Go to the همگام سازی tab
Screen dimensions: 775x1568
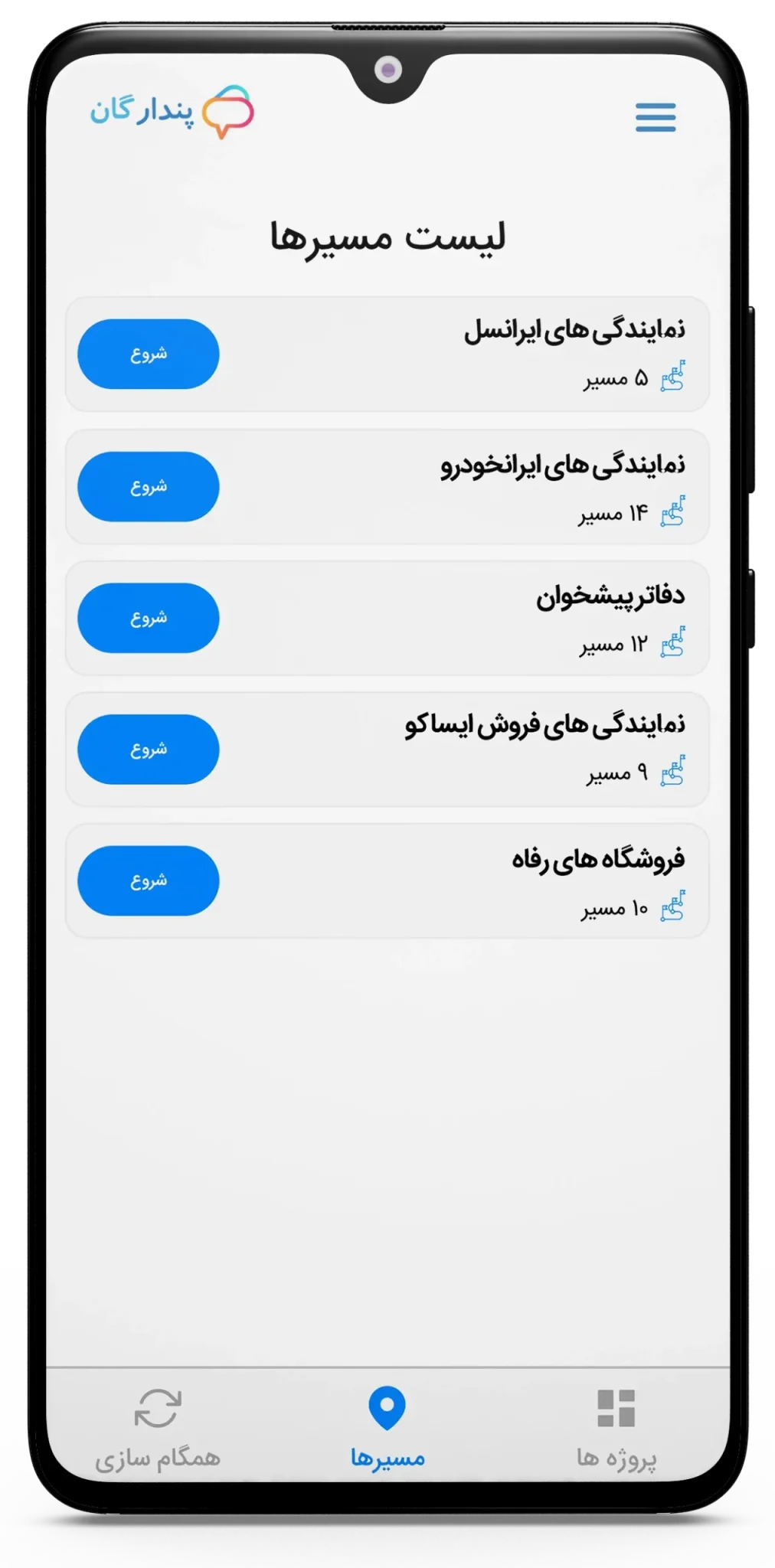(158, 1429)
